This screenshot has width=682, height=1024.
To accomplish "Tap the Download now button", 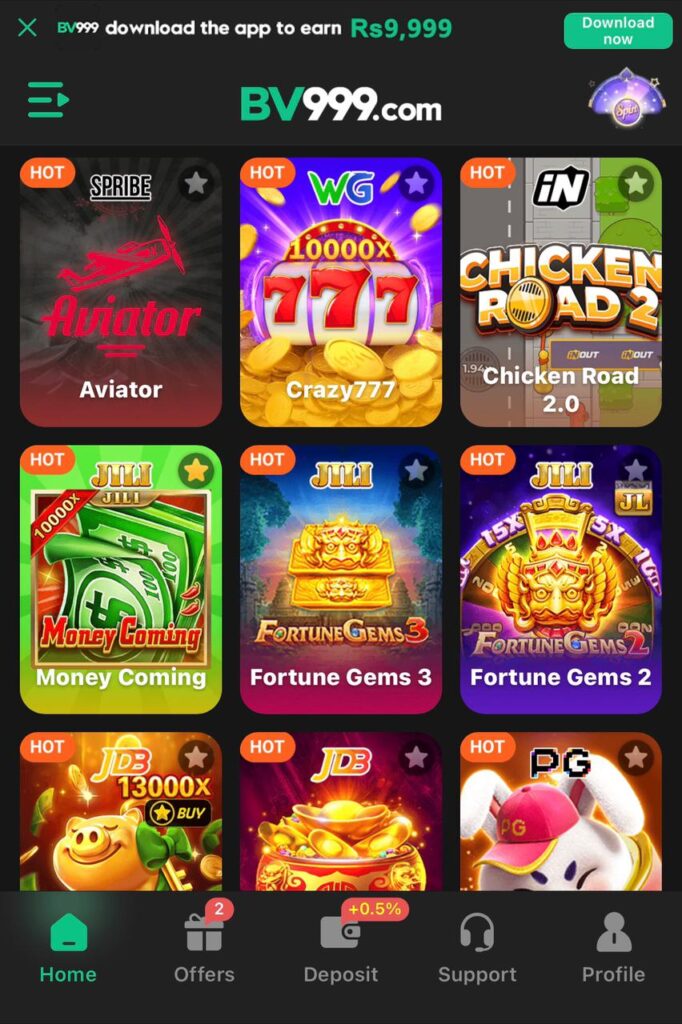I will (617, 31).
